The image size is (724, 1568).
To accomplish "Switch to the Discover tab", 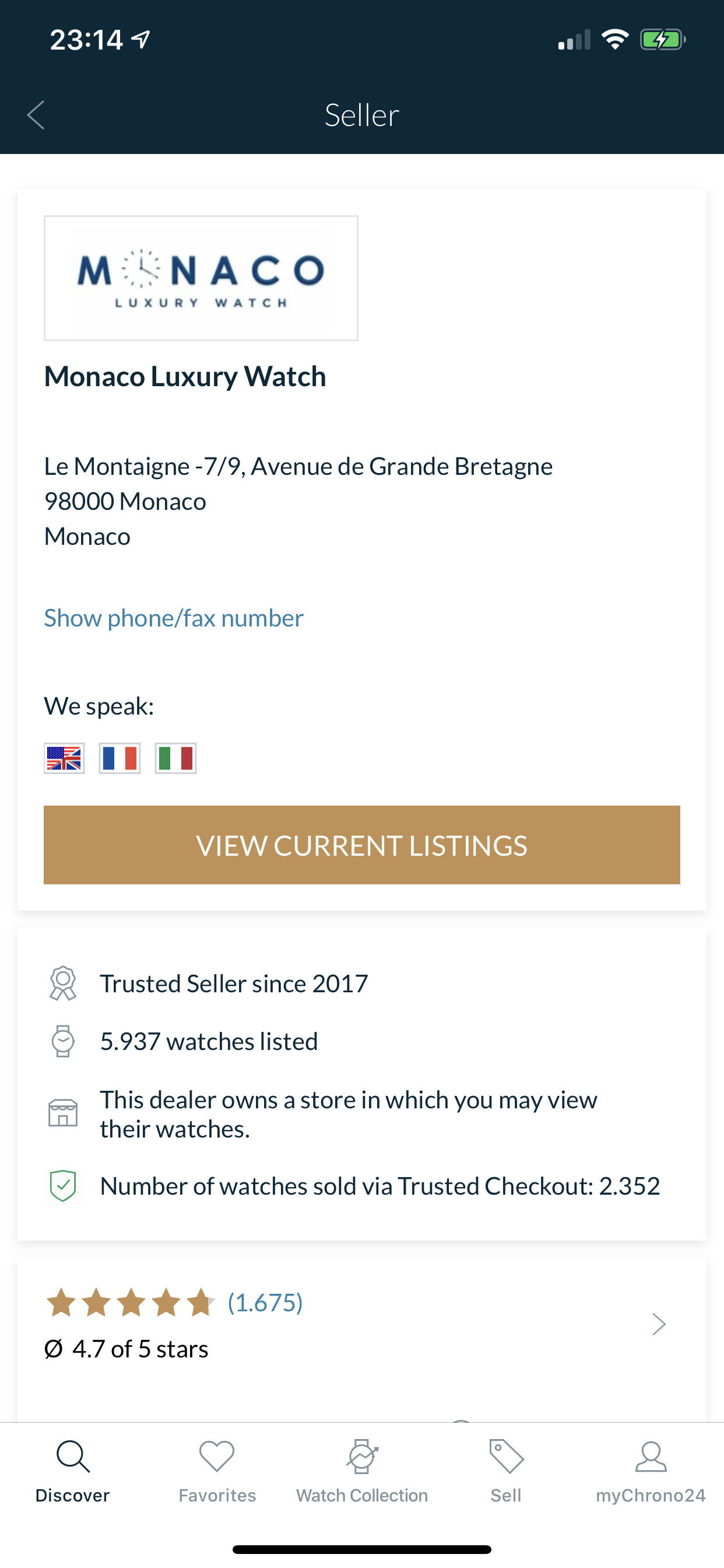I will click(x=72, y=1471).
